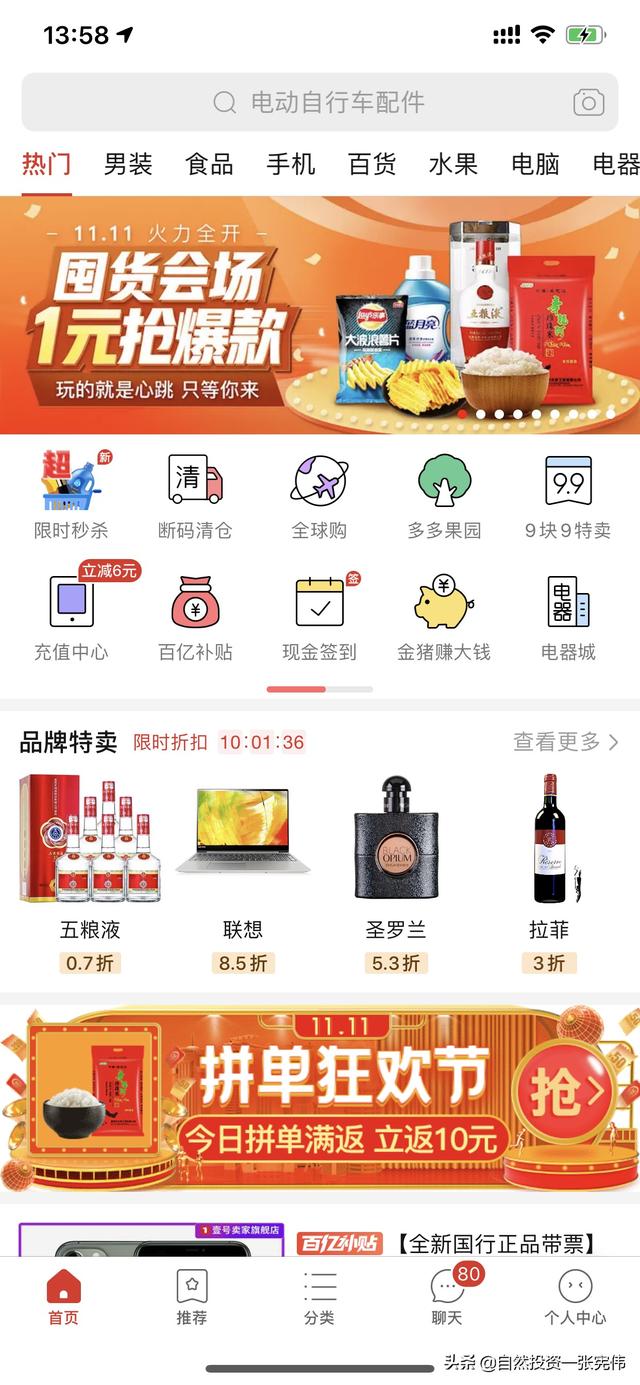
Task: Go to 个人中心 profile tab
Action: coord(575,1297)
